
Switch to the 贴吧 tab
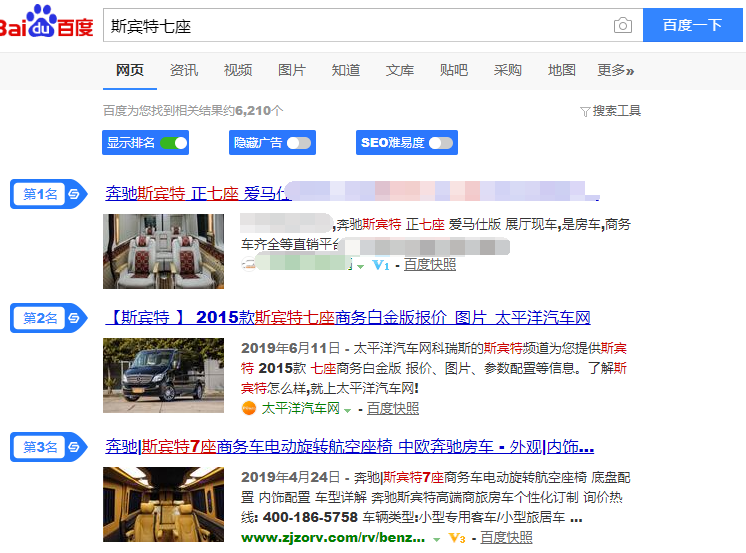coord(454,70)
